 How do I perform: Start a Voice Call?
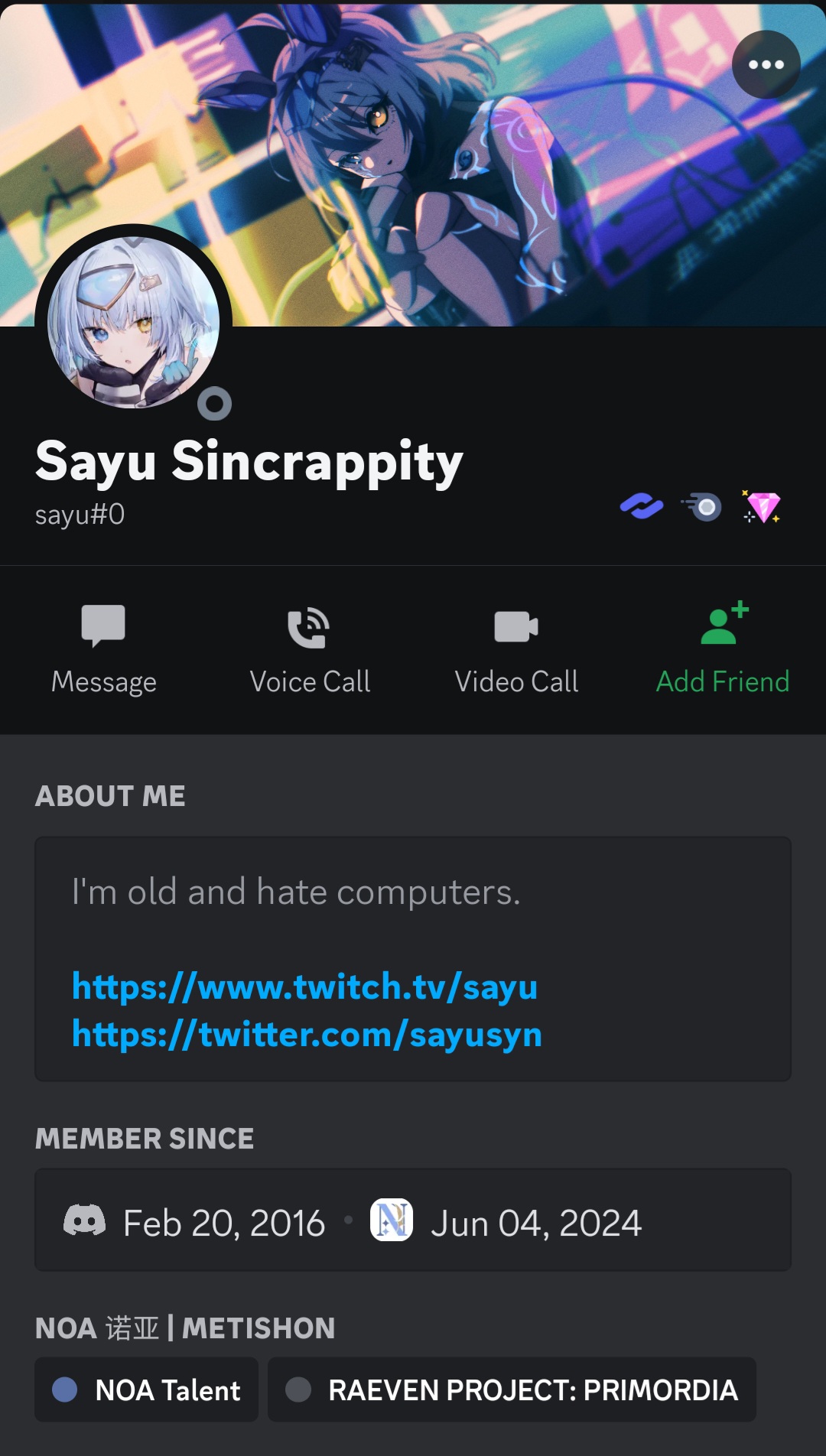pos(310,649)
